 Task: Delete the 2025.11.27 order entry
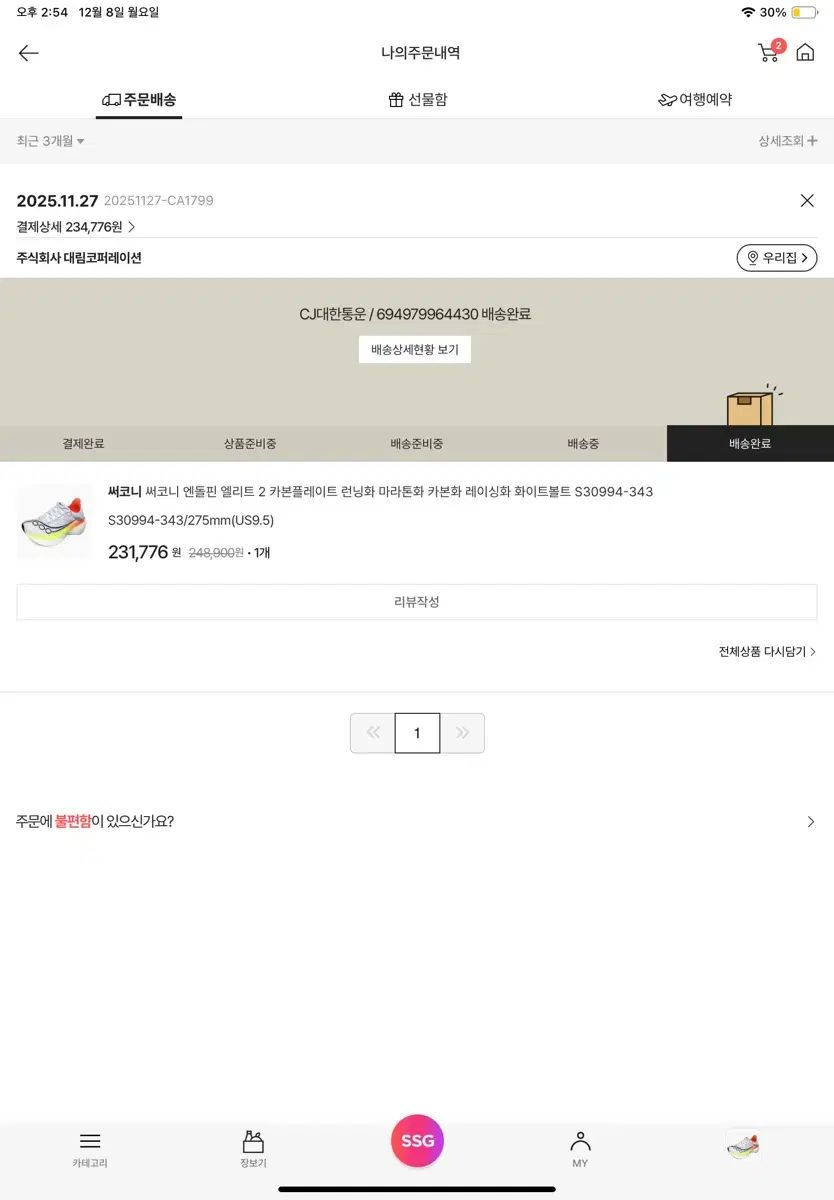click(807, 200)
